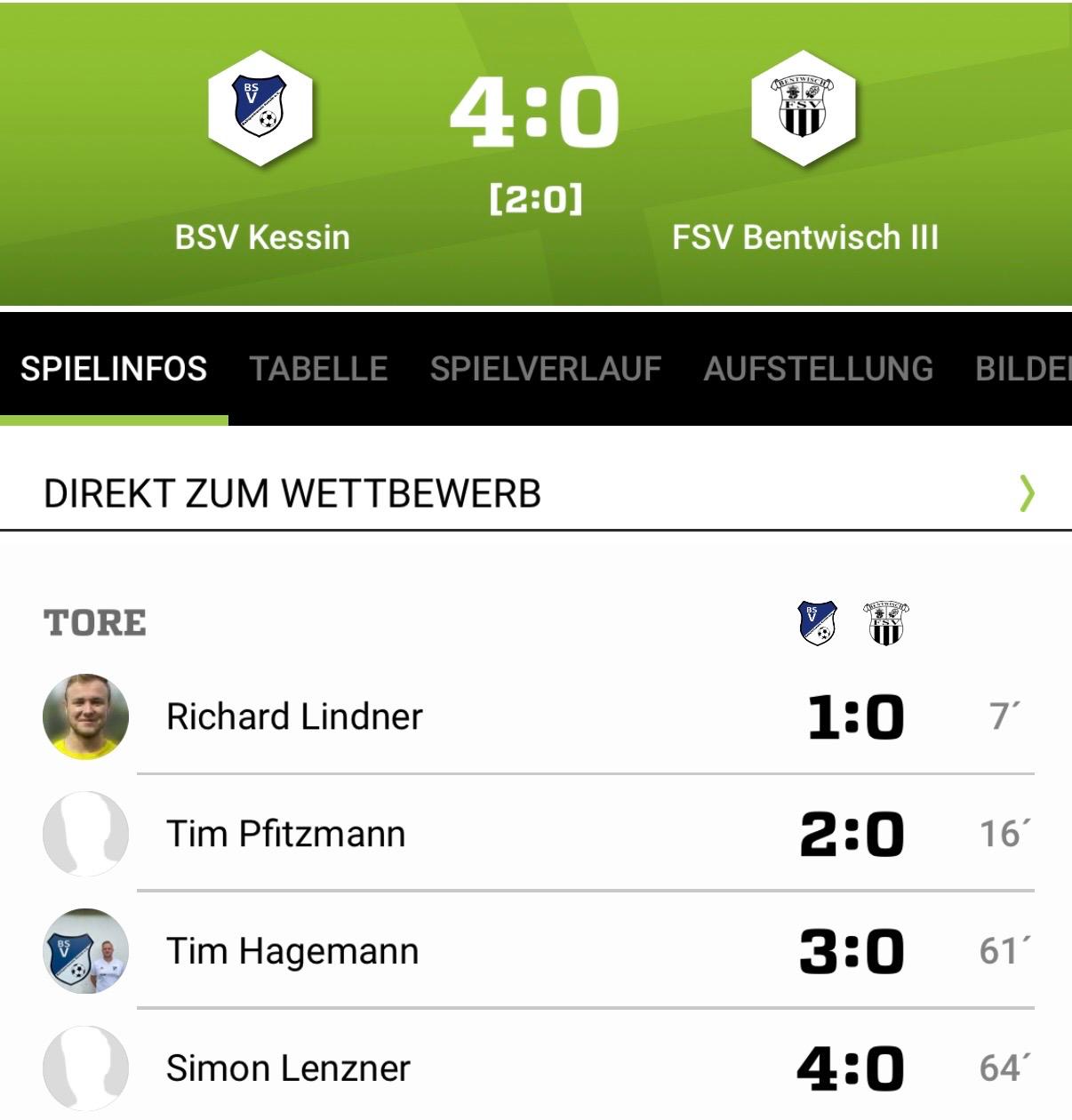
Task: Click Tim Hagemann's profile picture
Action: [86, 951]
